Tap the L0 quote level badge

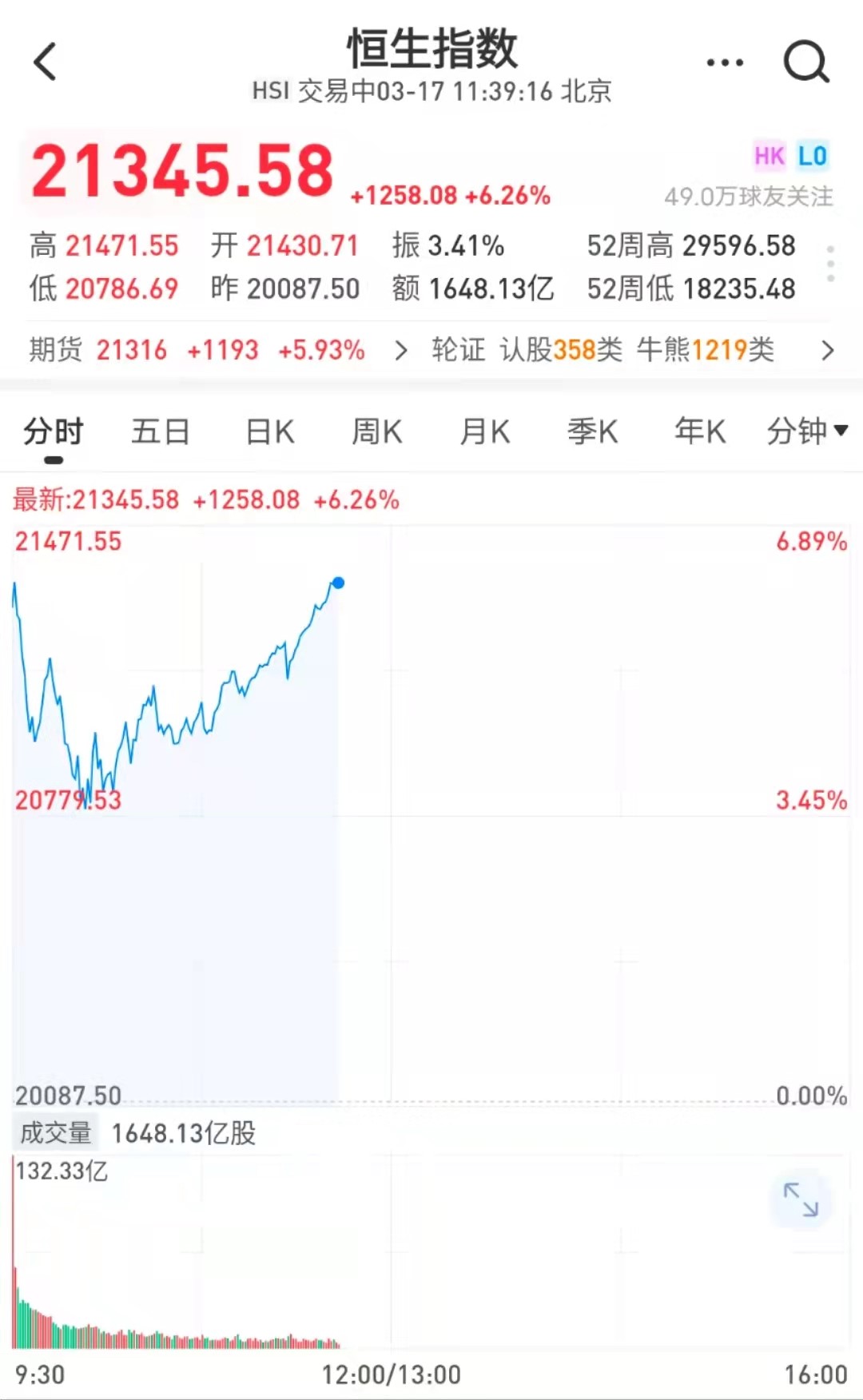(x=813, y=157)
